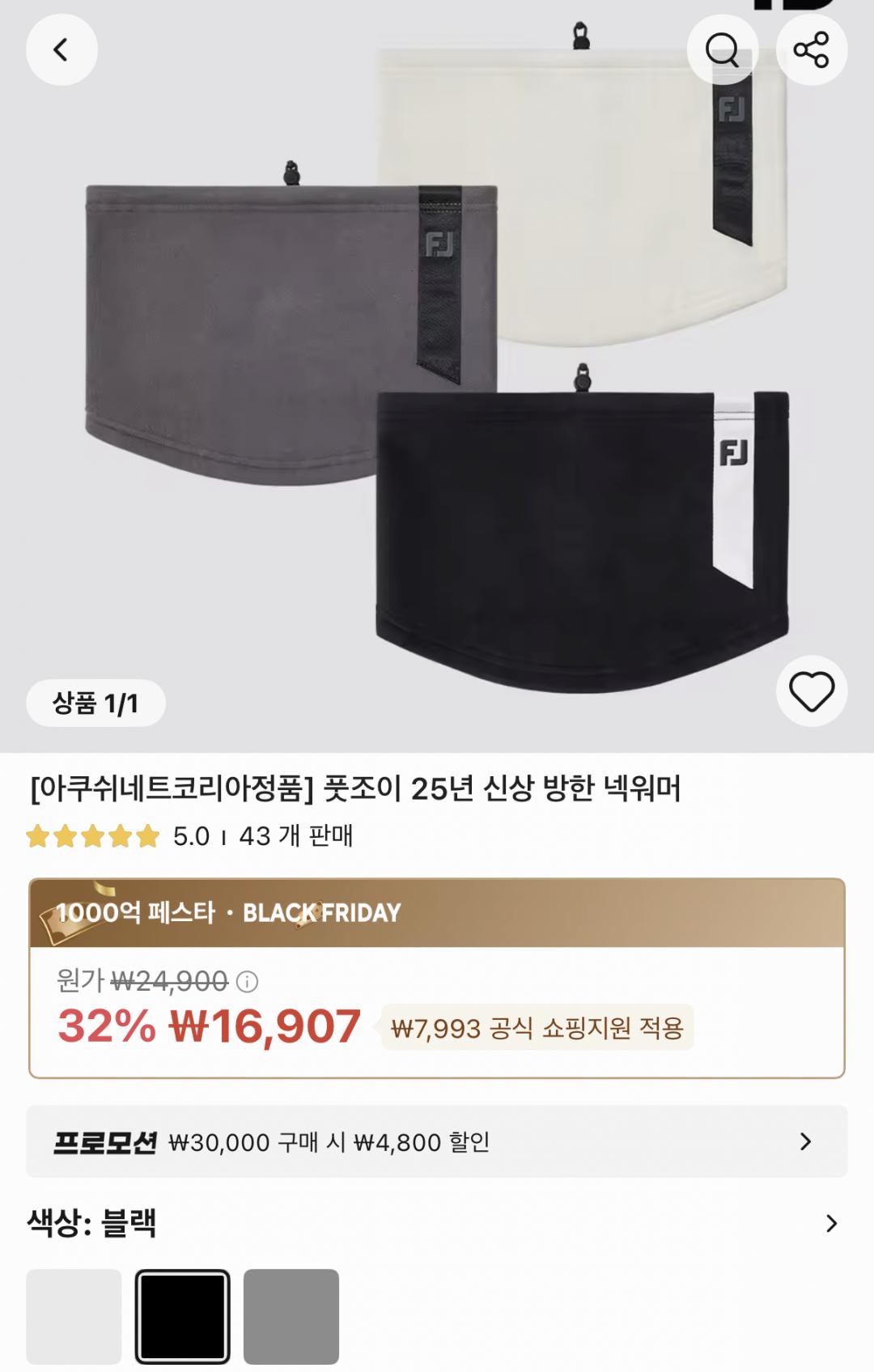Select the white color swatch

(74, 1316)
